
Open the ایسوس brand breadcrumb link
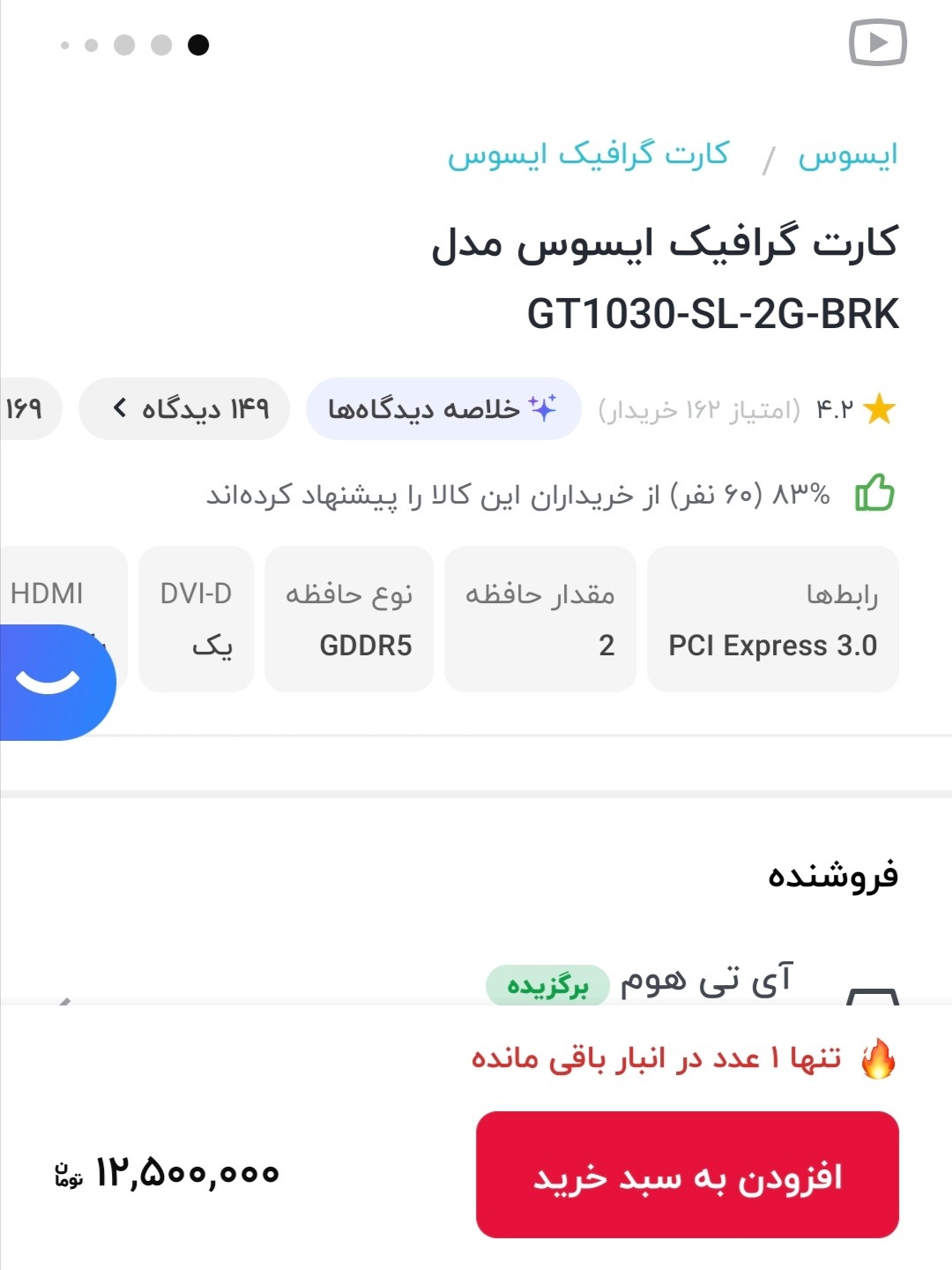(847, 155)
